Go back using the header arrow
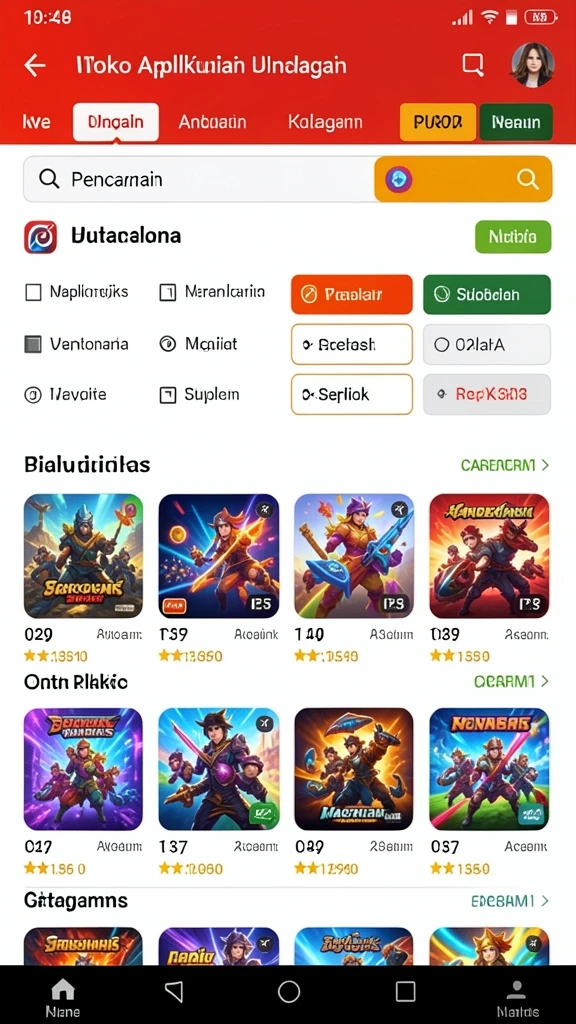The width and height of the screenshot is (576, 1024). coord(35,65)
